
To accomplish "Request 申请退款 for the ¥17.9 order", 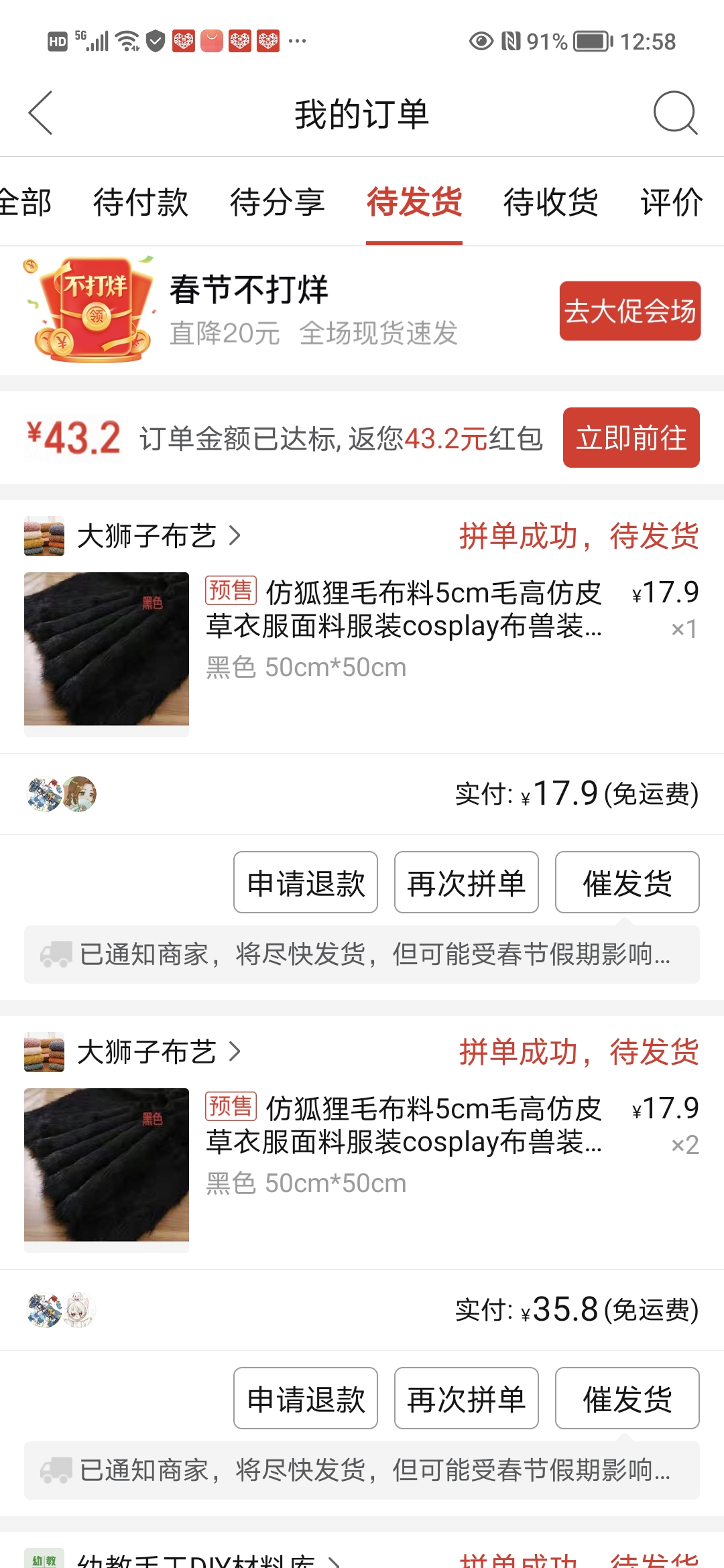I will click(306, 883).
